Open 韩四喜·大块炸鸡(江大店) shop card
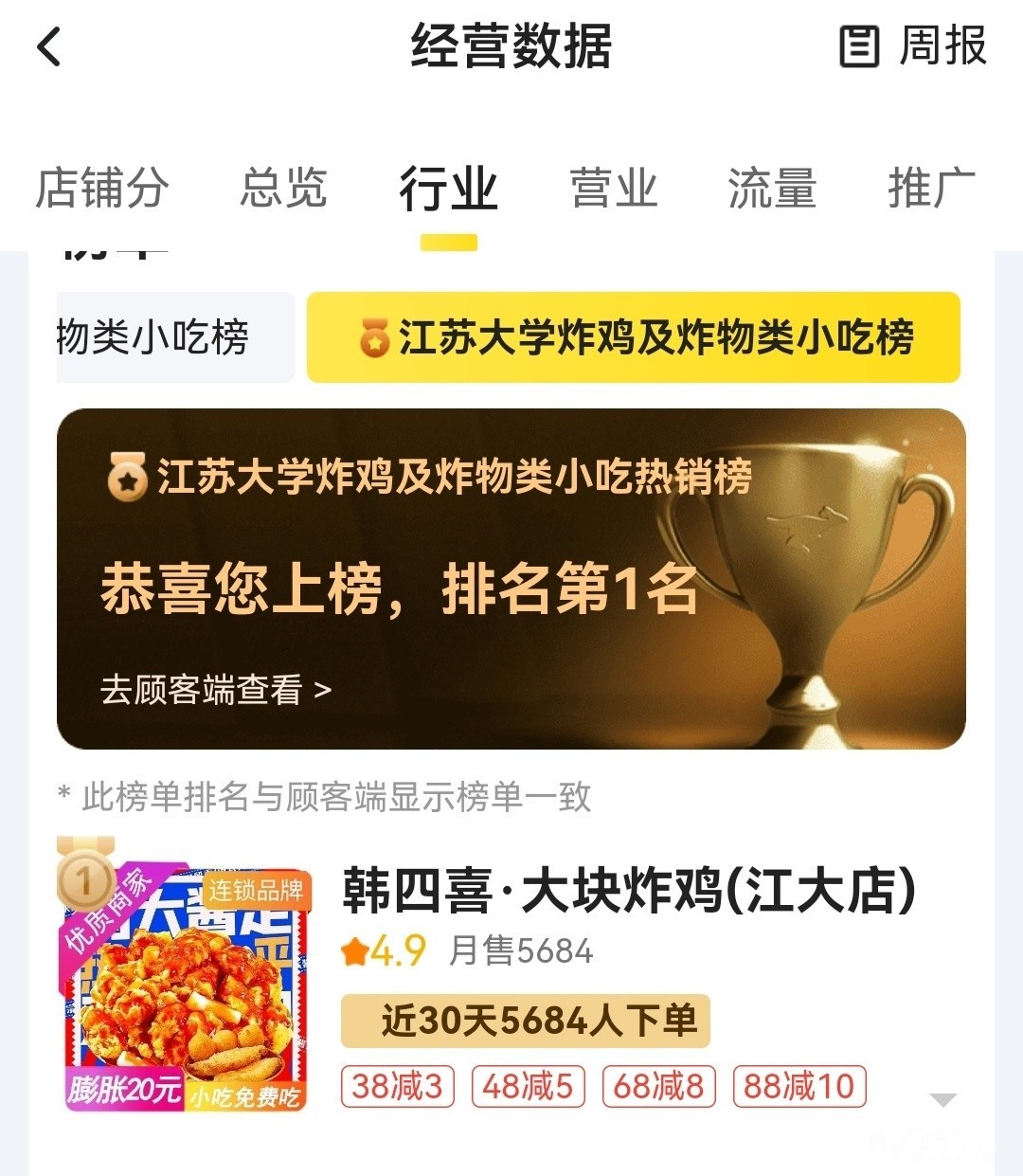Image resolution: width=1023 pixels, height=1176 pixels. pos(628,891)
